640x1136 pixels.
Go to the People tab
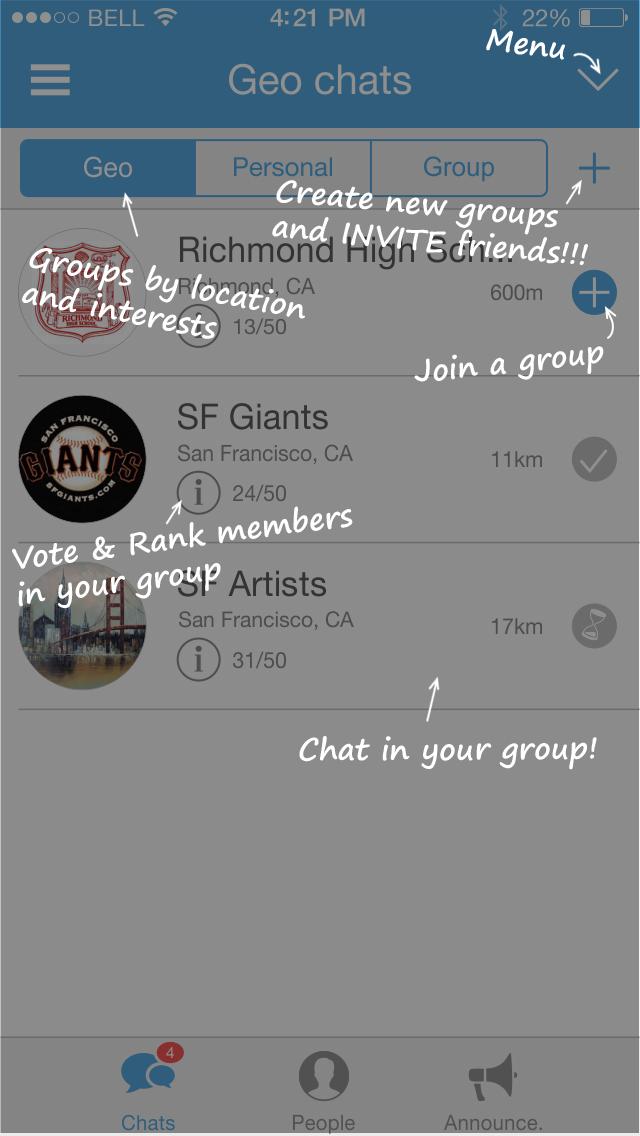tap(323, 1090)
